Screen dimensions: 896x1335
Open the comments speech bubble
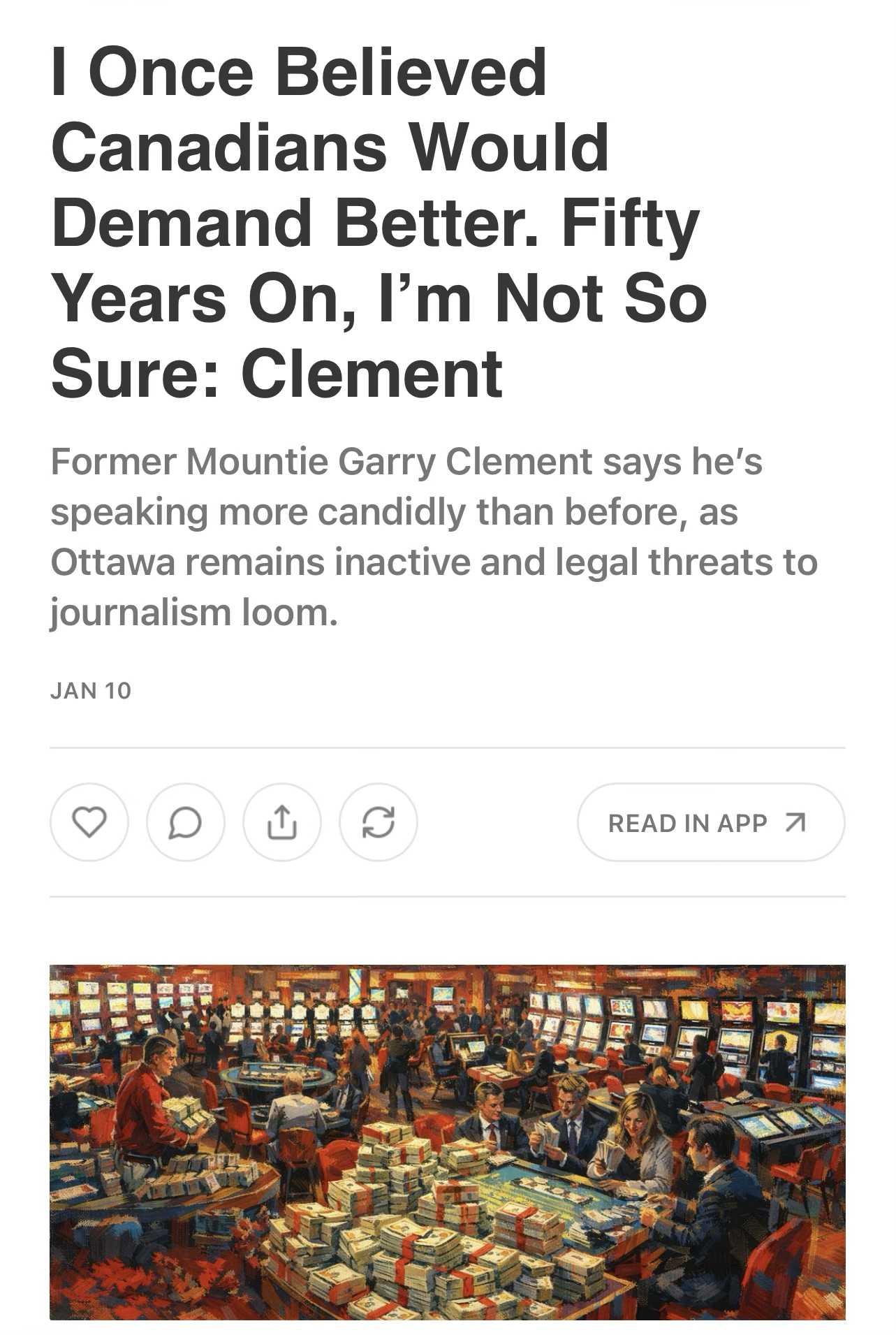pos(186,822)
